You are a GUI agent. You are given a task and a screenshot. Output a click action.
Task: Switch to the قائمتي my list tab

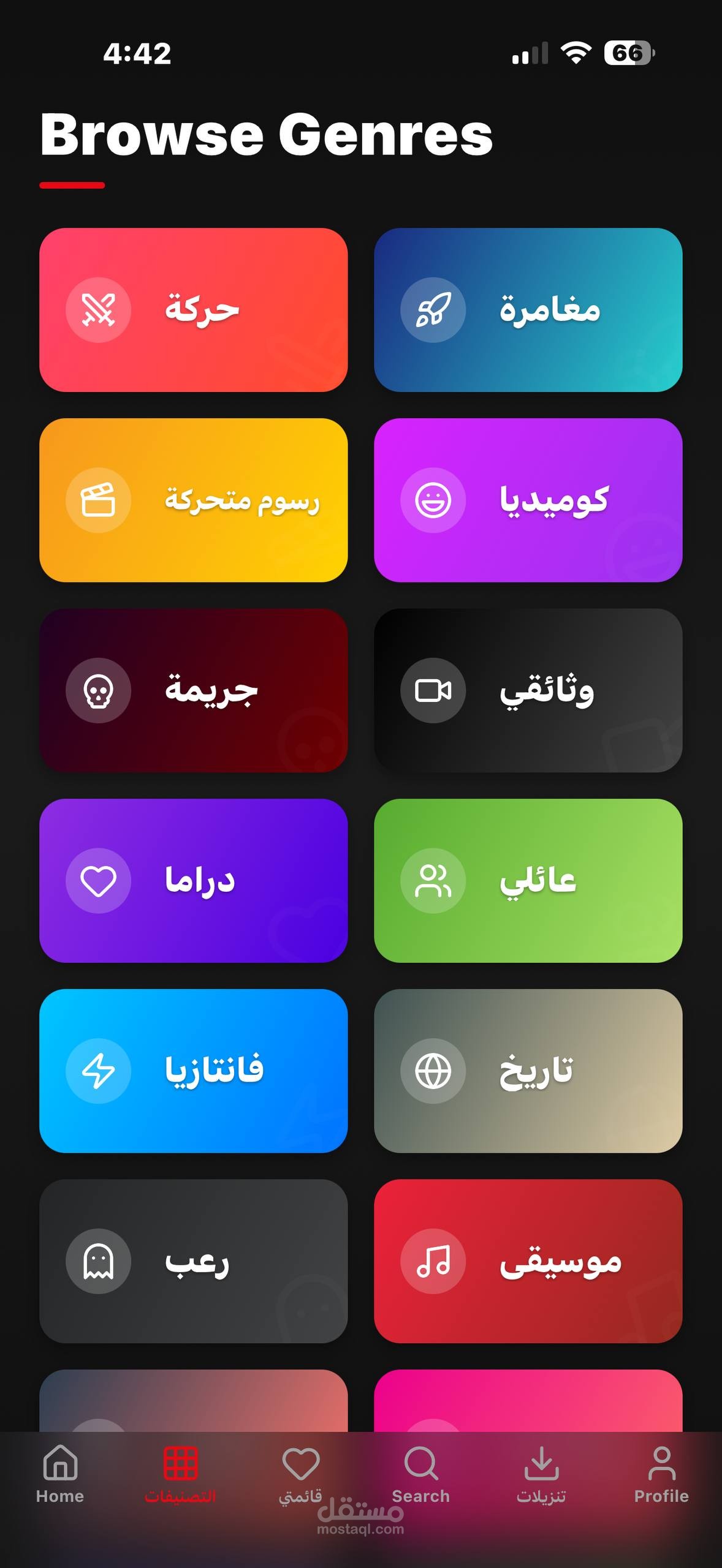[300, 1474]
